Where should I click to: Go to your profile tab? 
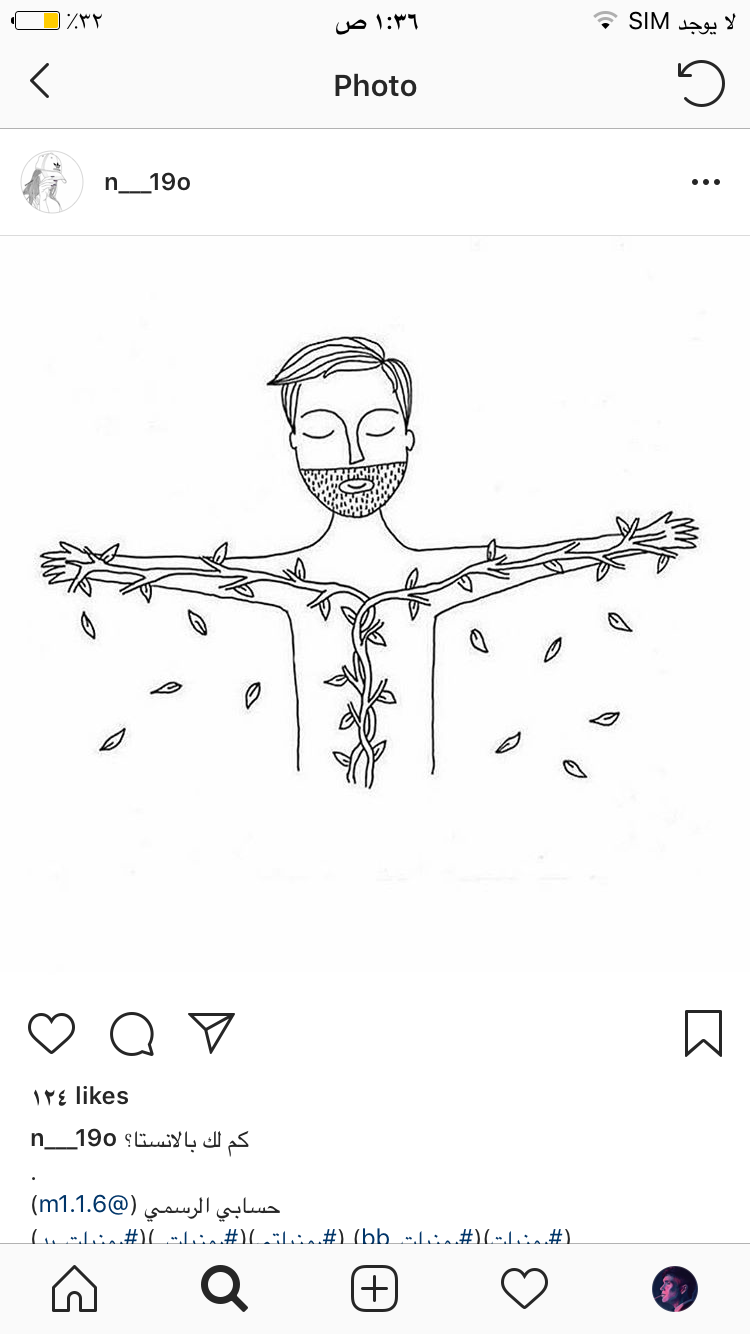tap(675, 1289)
